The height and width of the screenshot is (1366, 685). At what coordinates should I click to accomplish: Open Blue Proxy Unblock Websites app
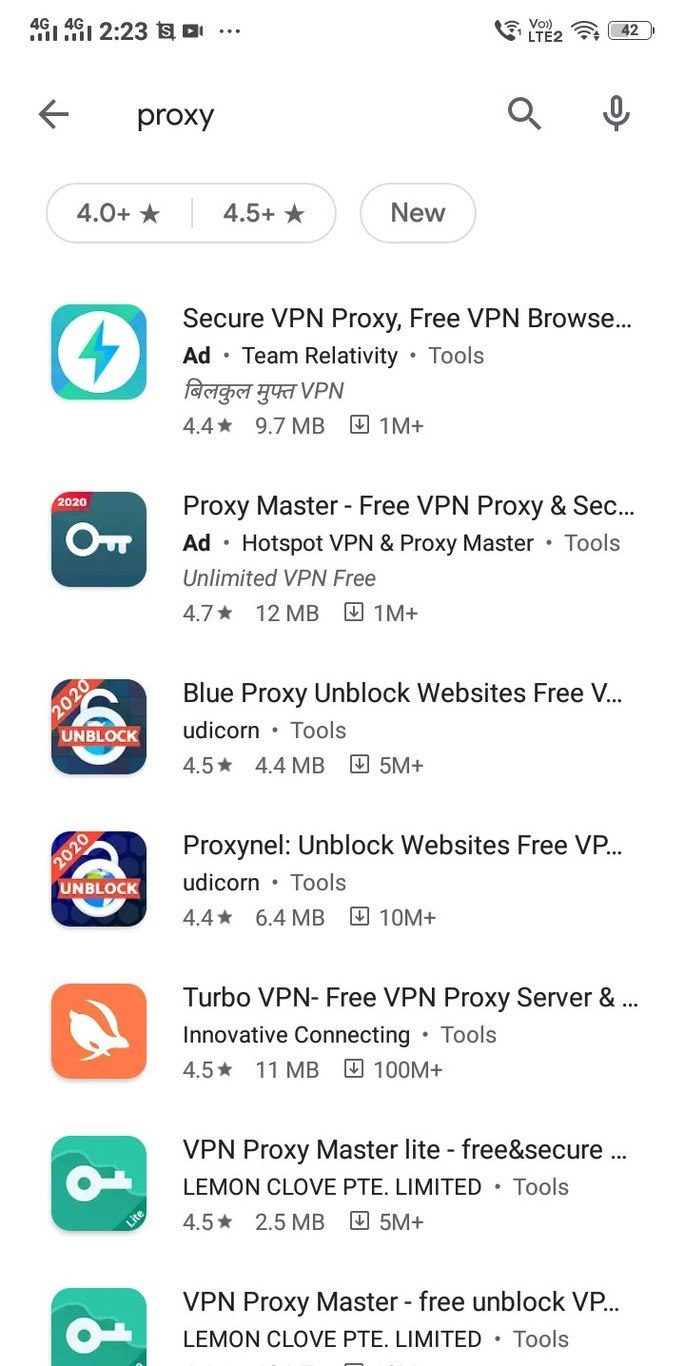342,729
